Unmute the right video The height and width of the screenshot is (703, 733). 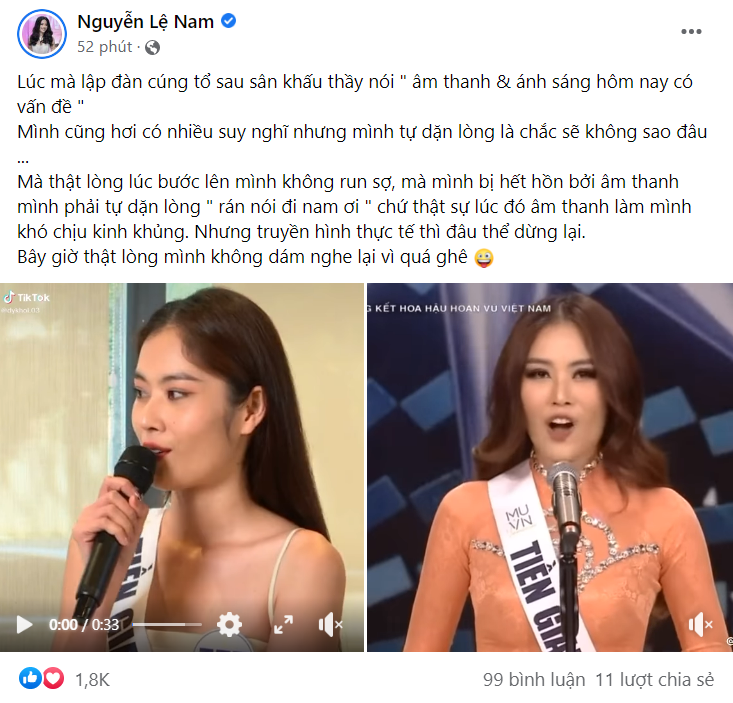[700, 625]
